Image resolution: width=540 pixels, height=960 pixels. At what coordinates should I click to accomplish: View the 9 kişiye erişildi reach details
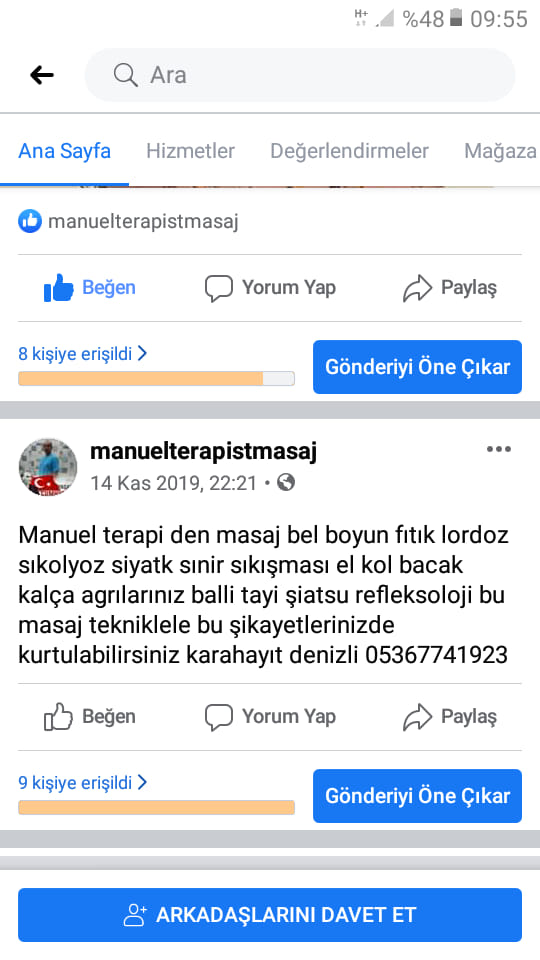coord(83,782)
